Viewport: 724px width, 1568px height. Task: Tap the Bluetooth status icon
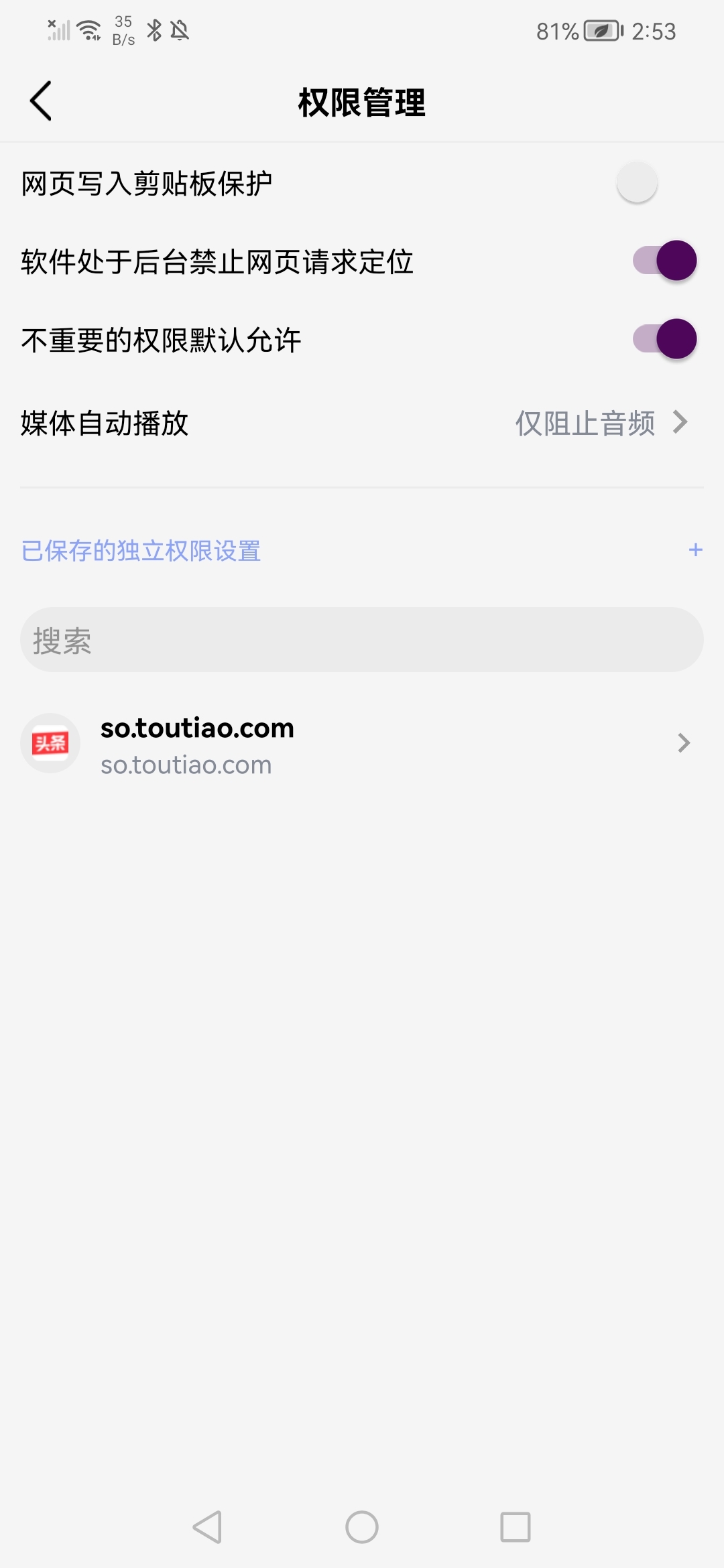click(156, 30)
